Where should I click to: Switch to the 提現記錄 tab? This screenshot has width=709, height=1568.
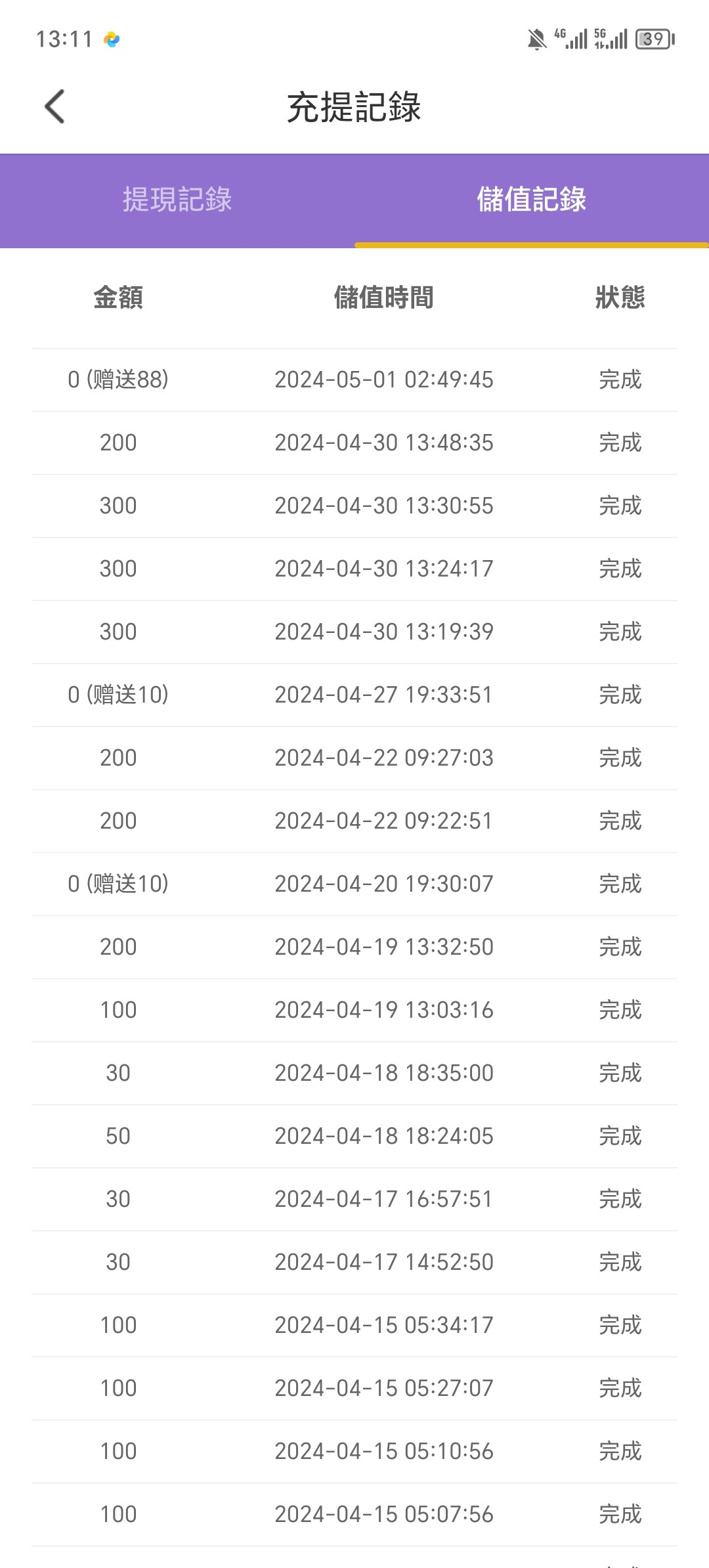(177, 200)
